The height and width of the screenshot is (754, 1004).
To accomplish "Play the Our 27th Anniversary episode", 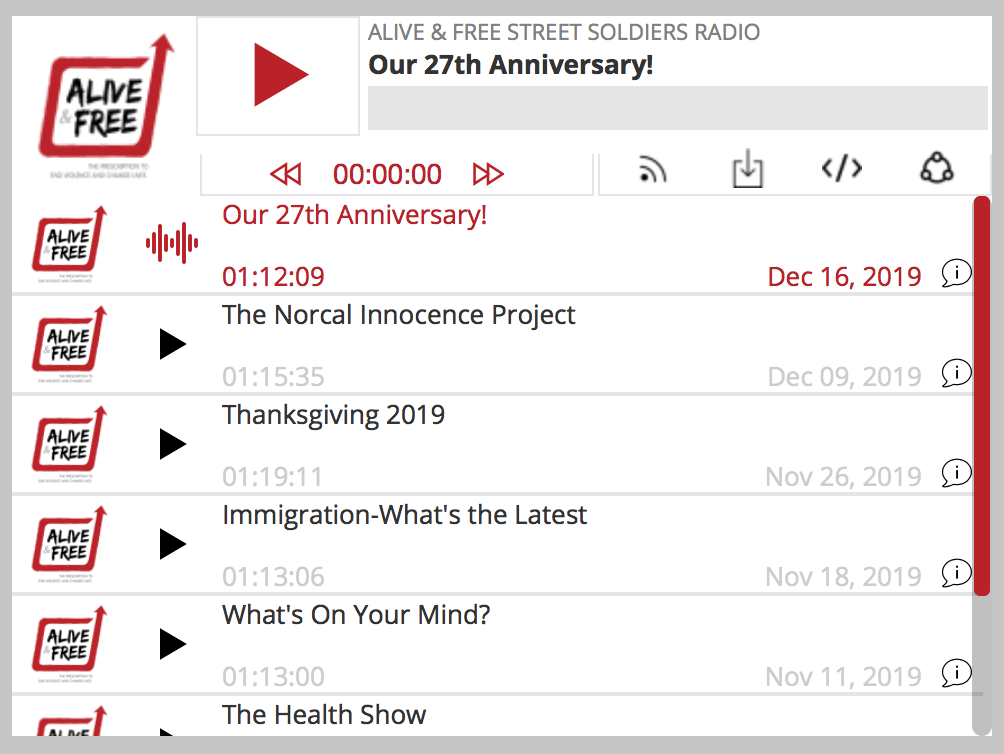I will [x=278, y=76].
